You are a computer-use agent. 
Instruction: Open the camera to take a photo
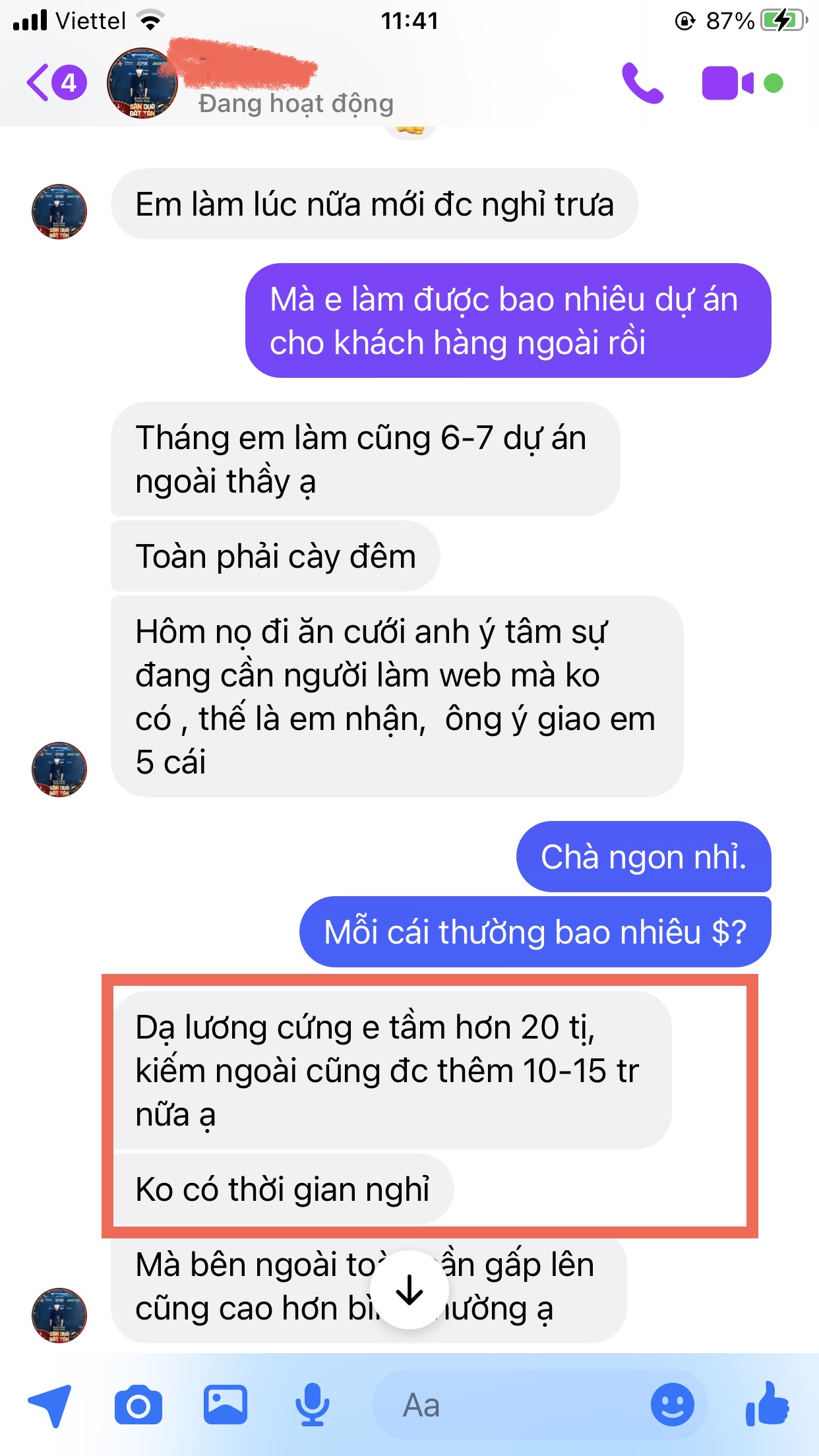click(138, 1406)
